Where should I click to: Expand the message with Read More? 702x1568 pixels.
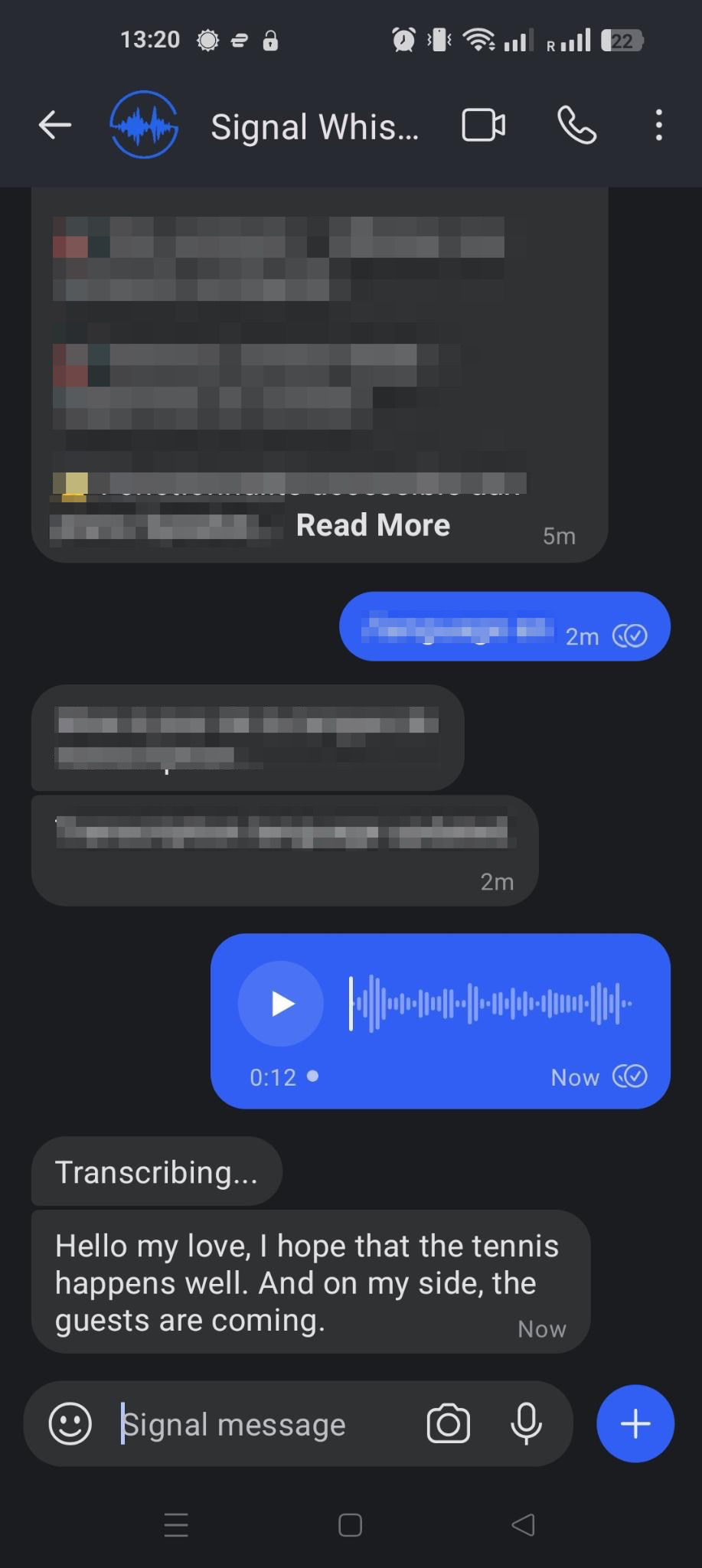click(373, 525)
